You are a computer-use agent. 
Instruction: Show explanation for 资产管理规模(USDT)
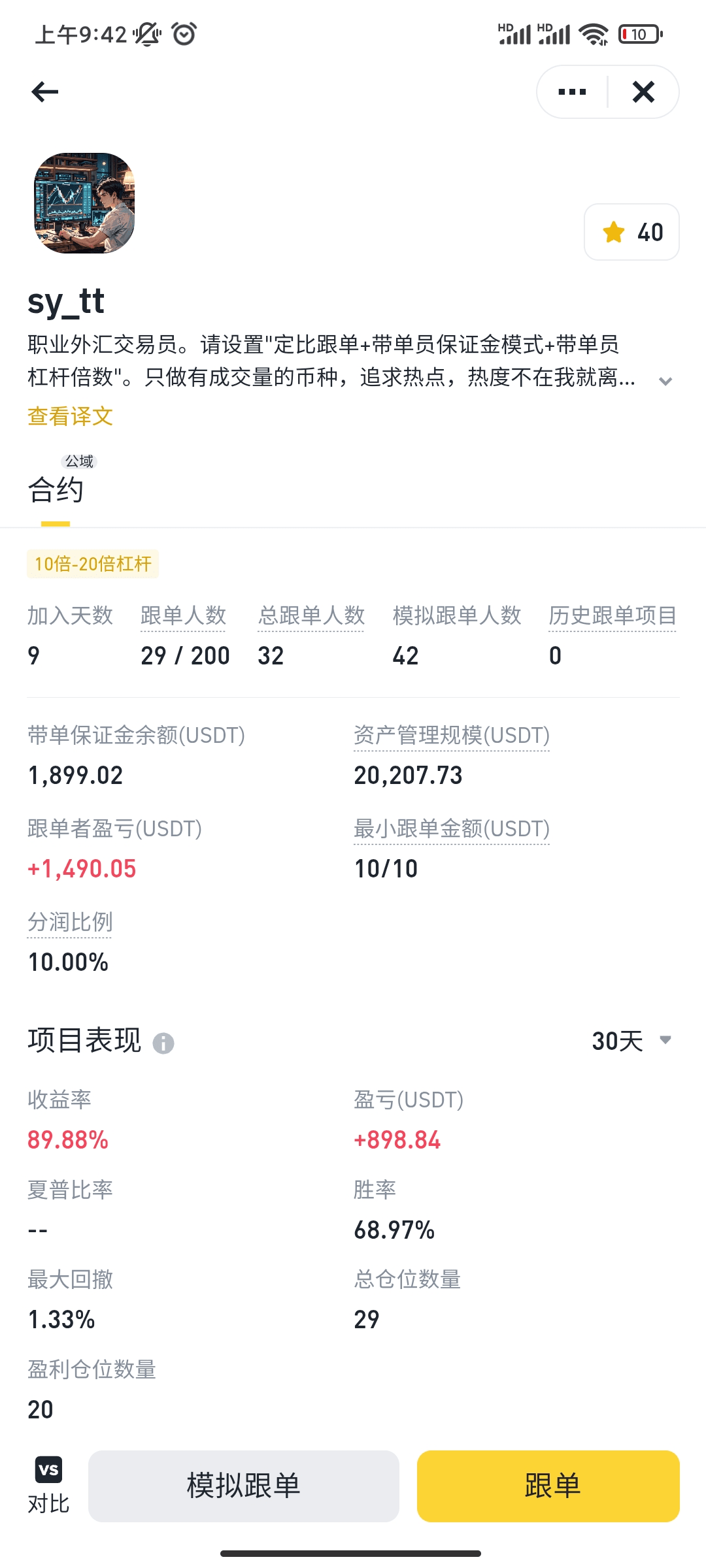[x=452, y=735]
